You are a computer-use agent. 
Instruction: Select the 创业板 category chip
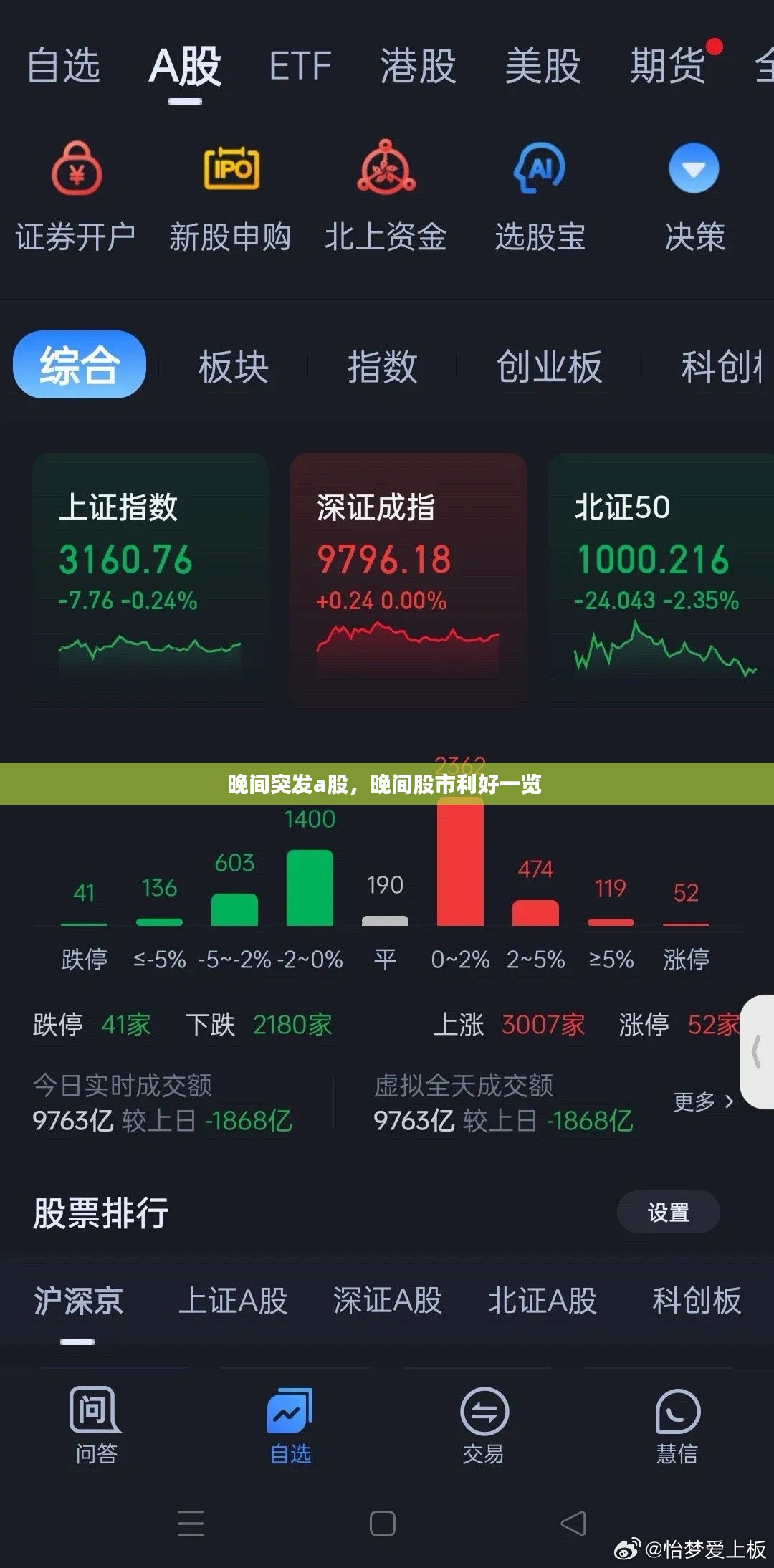pos(550,367)
